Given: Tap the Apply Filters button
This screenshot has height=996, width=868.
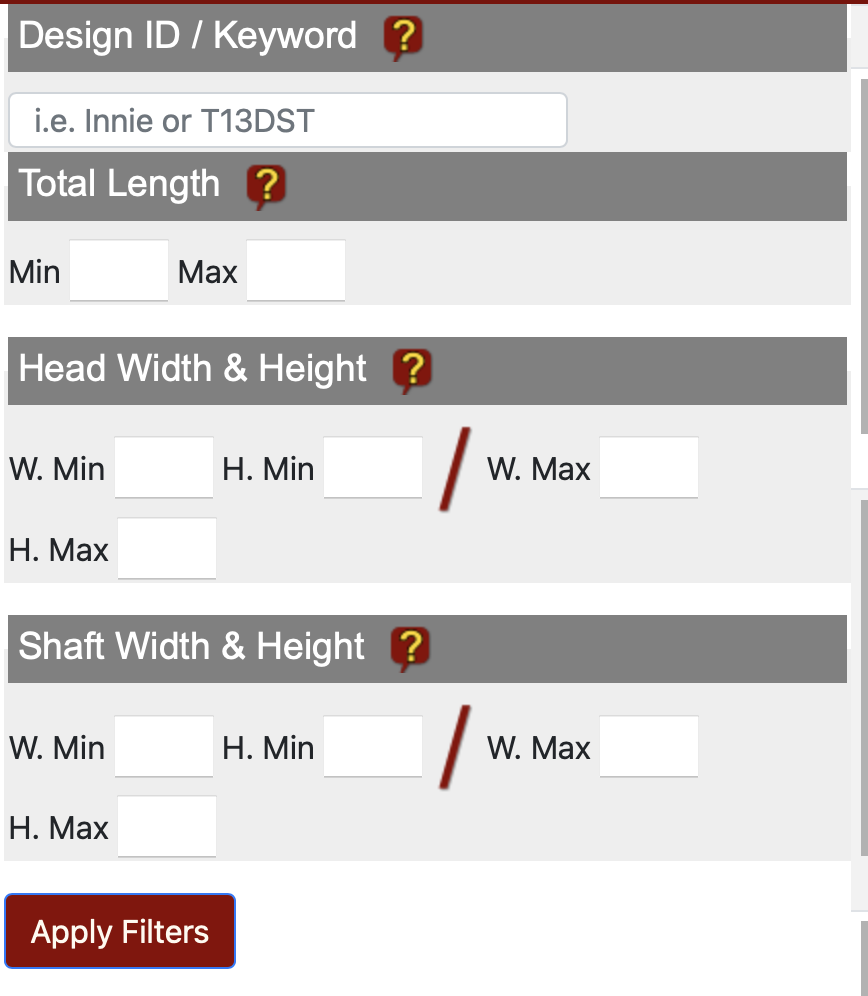Looking at the screenshot, I should pyautogui.click(x=120, y=932).
